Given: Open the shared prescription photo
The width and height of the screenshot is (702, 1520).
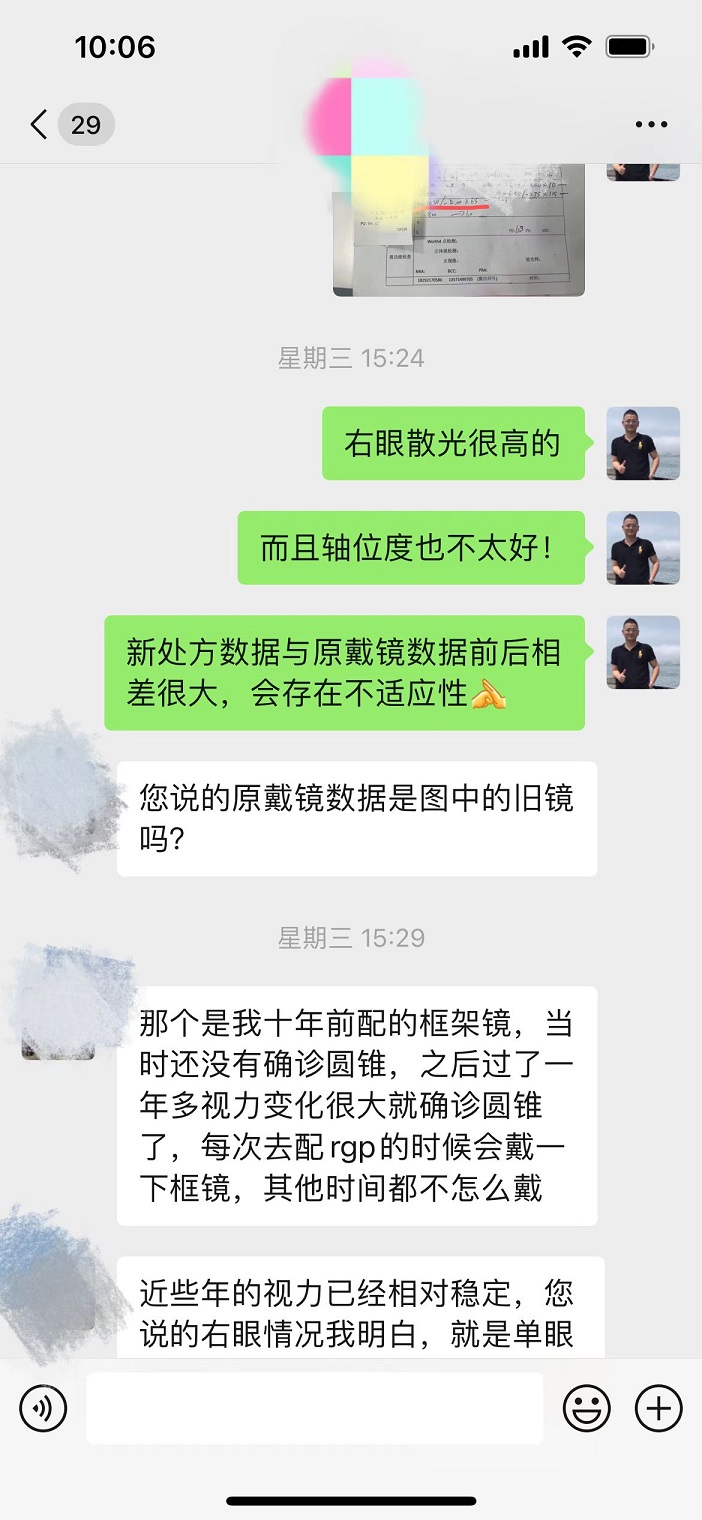Looking at the screenshot, I should click(x=458, y=230).
